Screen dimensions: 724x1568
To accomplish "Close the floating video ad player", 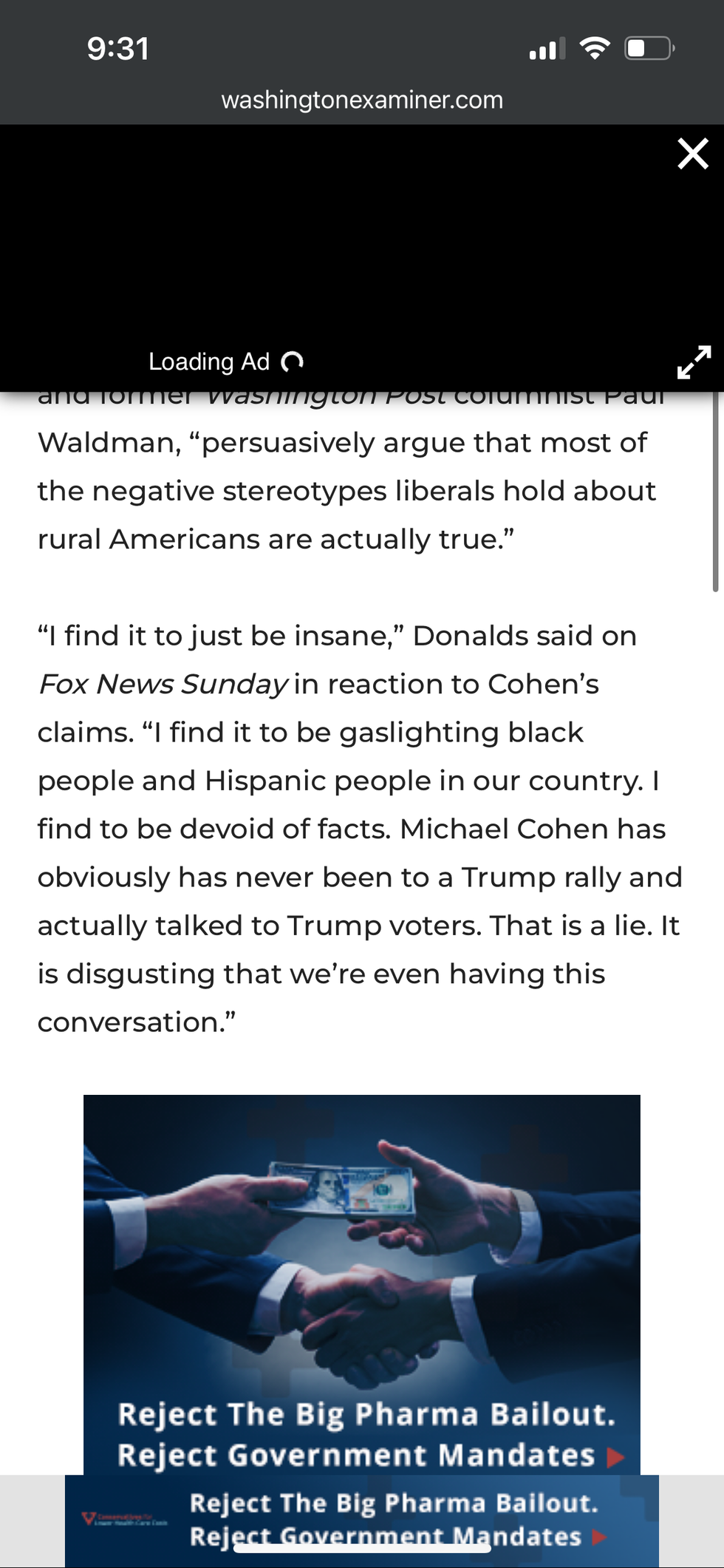I will click(x=692, y=154).
